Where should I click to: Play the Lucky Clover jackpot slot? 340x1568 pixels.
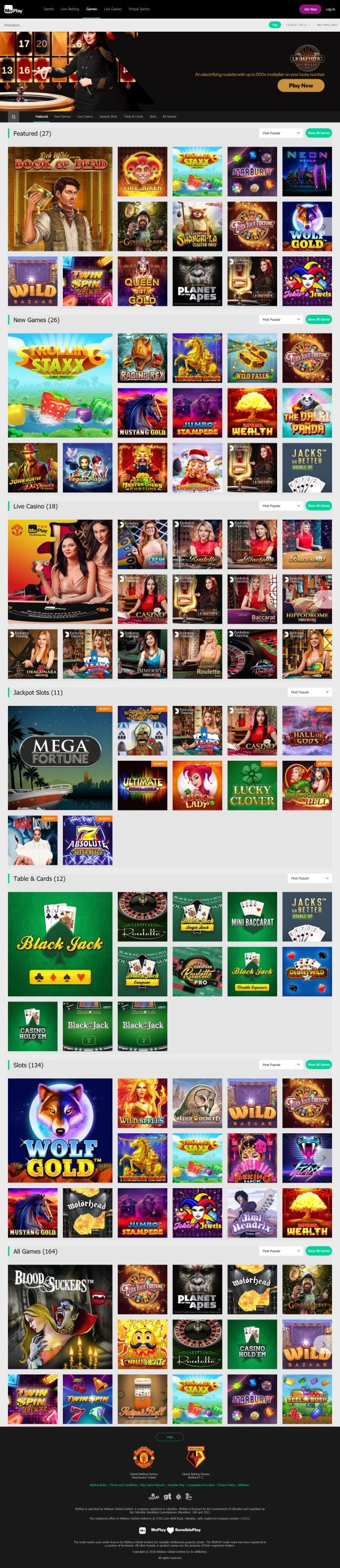tap(252, 785)
